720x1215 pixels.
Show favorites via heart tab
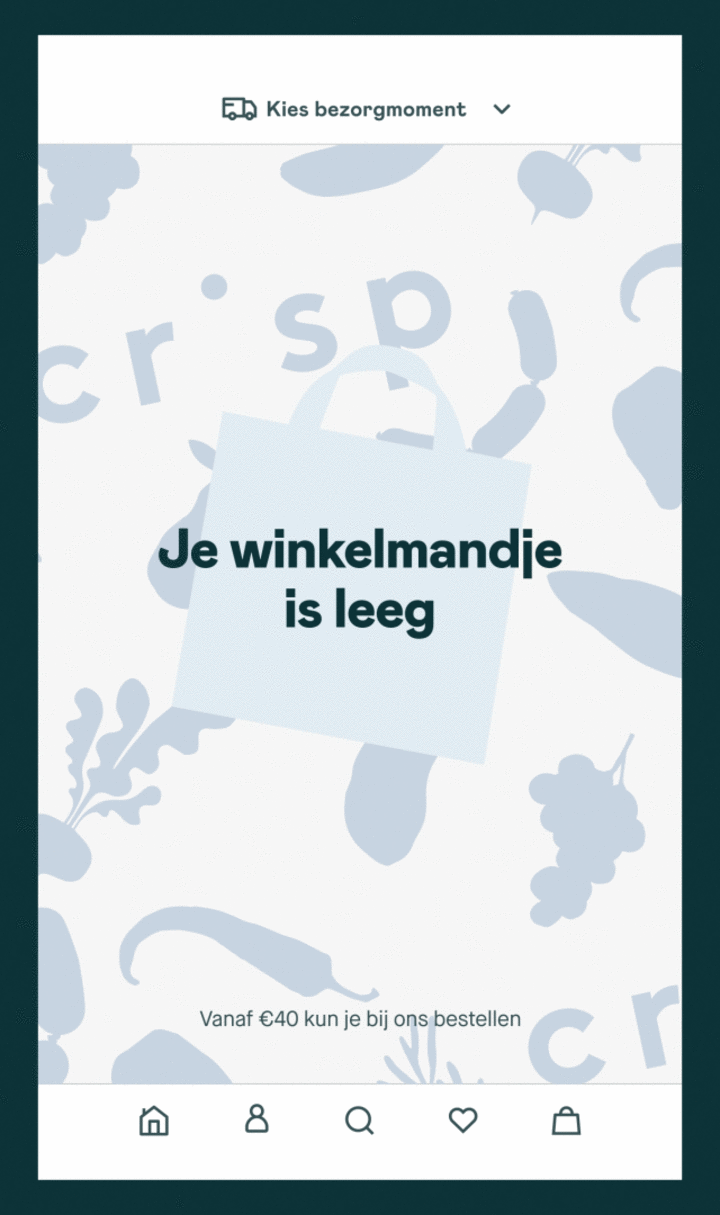(x=463, y=1120)
